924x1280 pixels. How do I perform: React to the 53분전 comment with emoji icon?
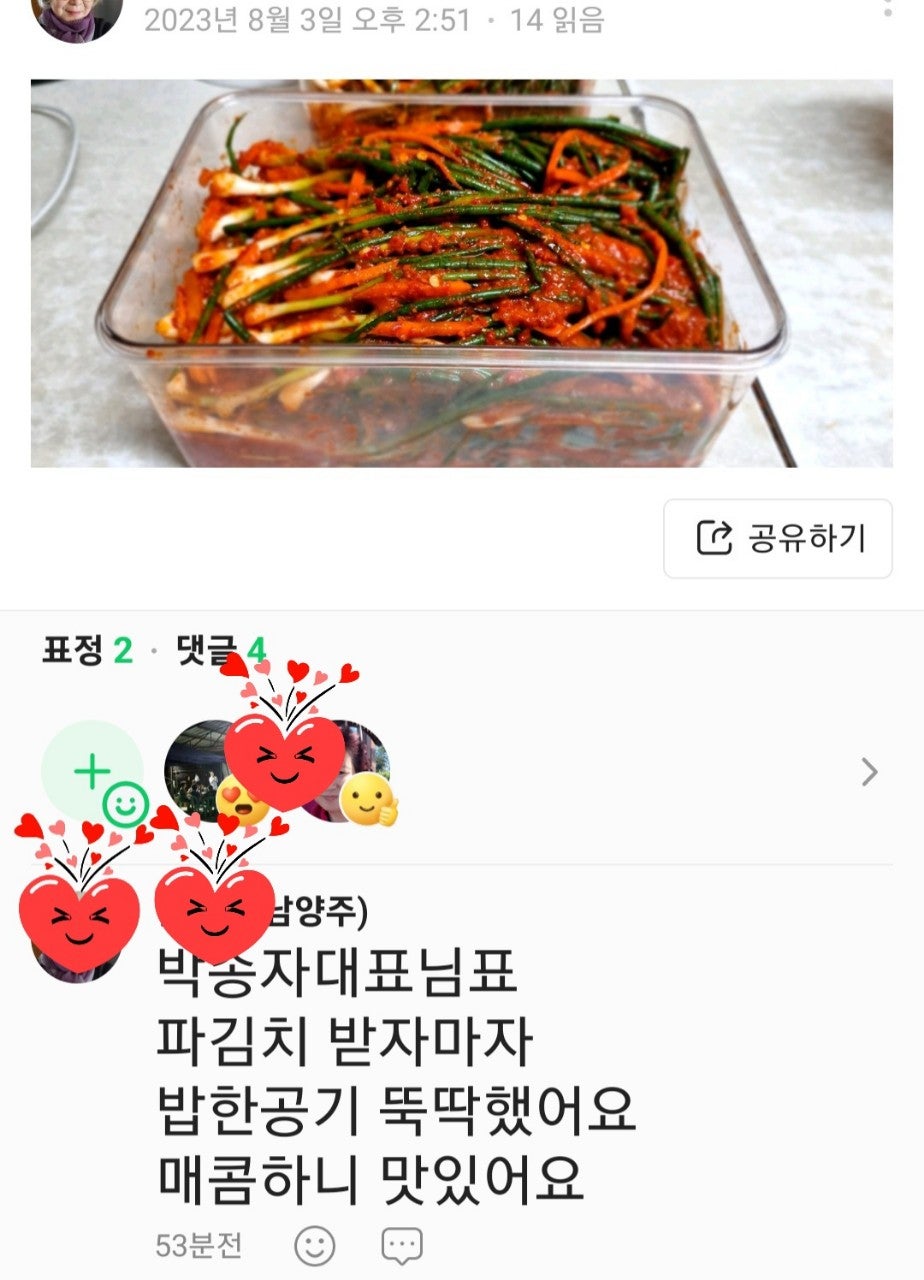click(315, 1246)
